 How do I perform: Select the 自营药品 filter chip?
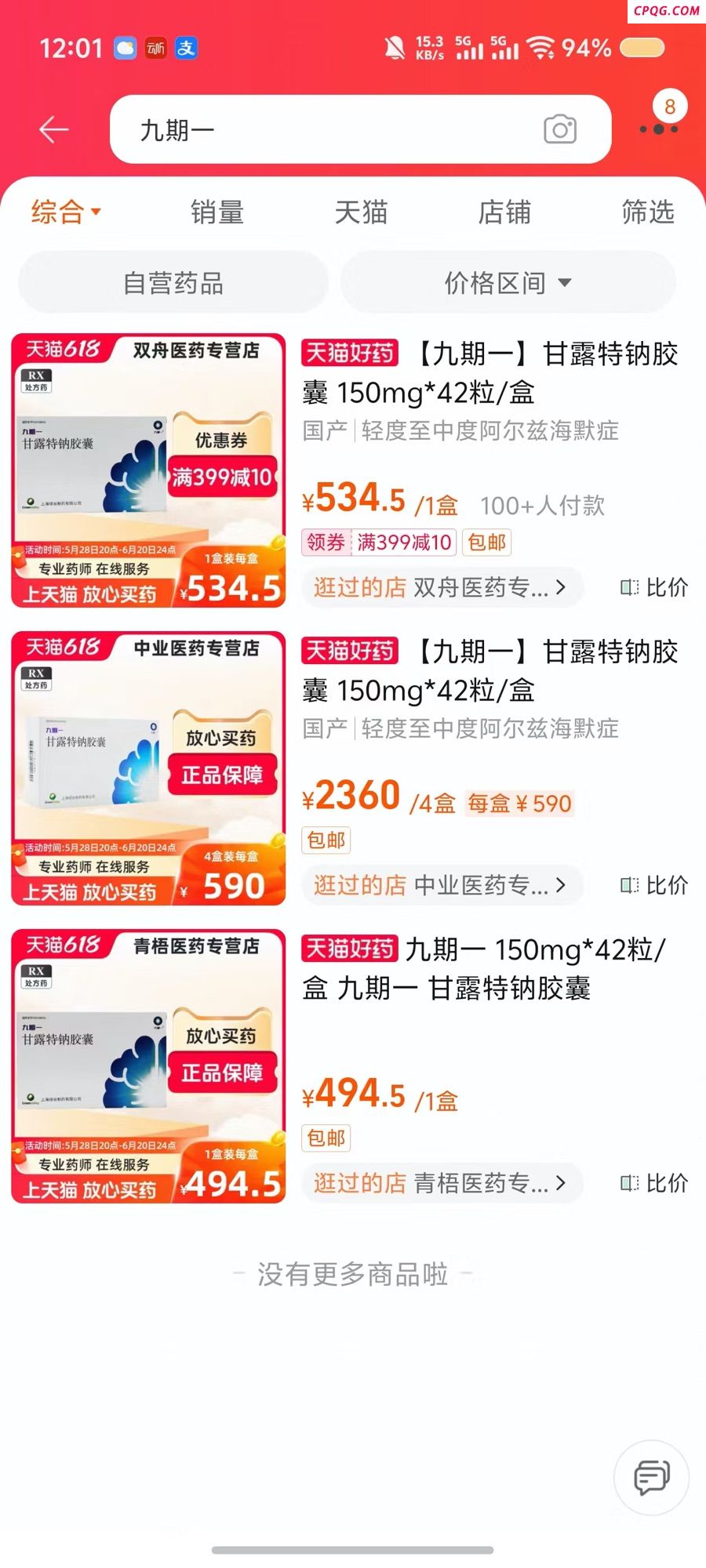coord(173,282)
